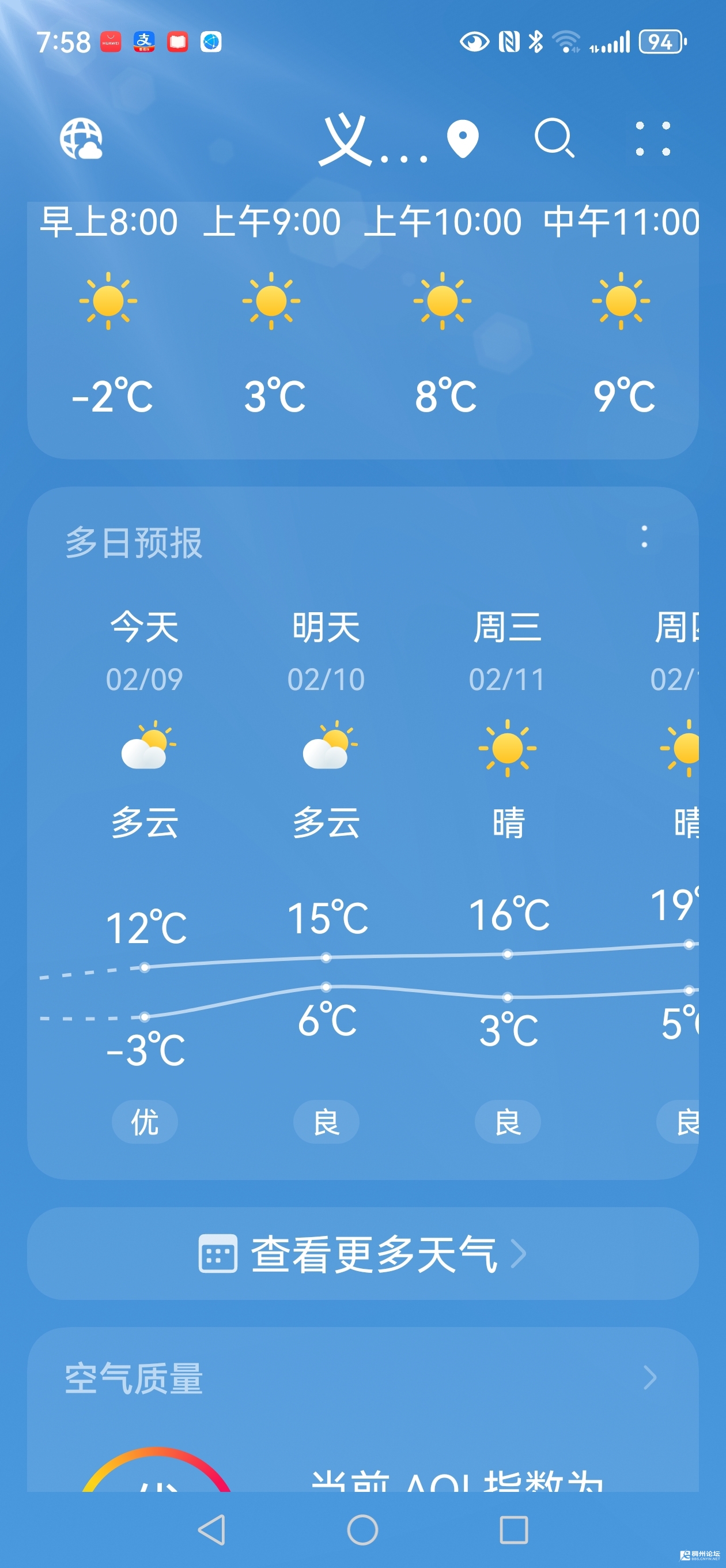
Task: Select the 周三 02/11 forecast
Action: (508, 651)
